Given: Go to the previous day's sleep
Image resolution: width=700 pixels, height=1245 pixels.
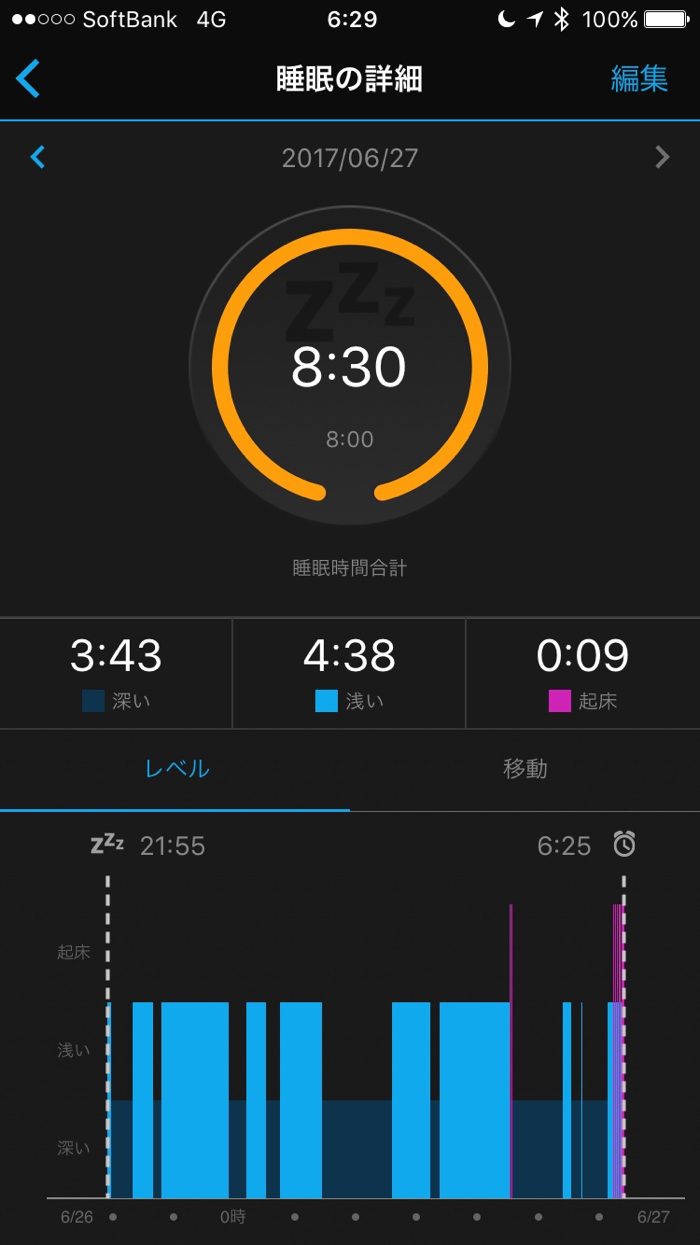Looking at the screenshot, I should point(38,157).
